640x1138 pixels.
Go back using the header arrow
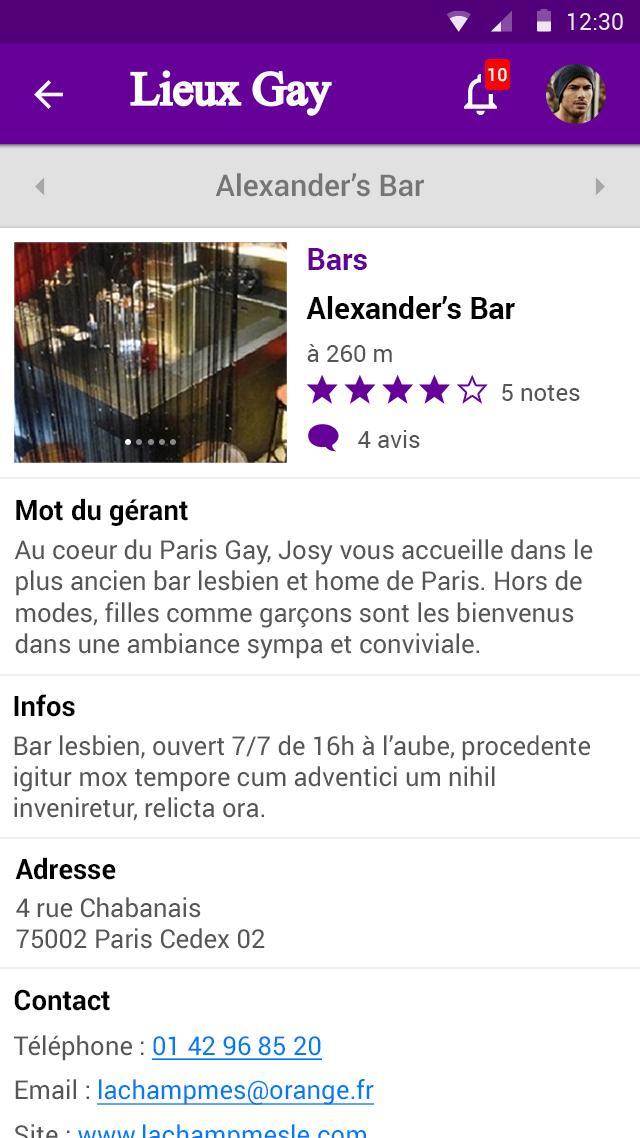tap(48, 94)
